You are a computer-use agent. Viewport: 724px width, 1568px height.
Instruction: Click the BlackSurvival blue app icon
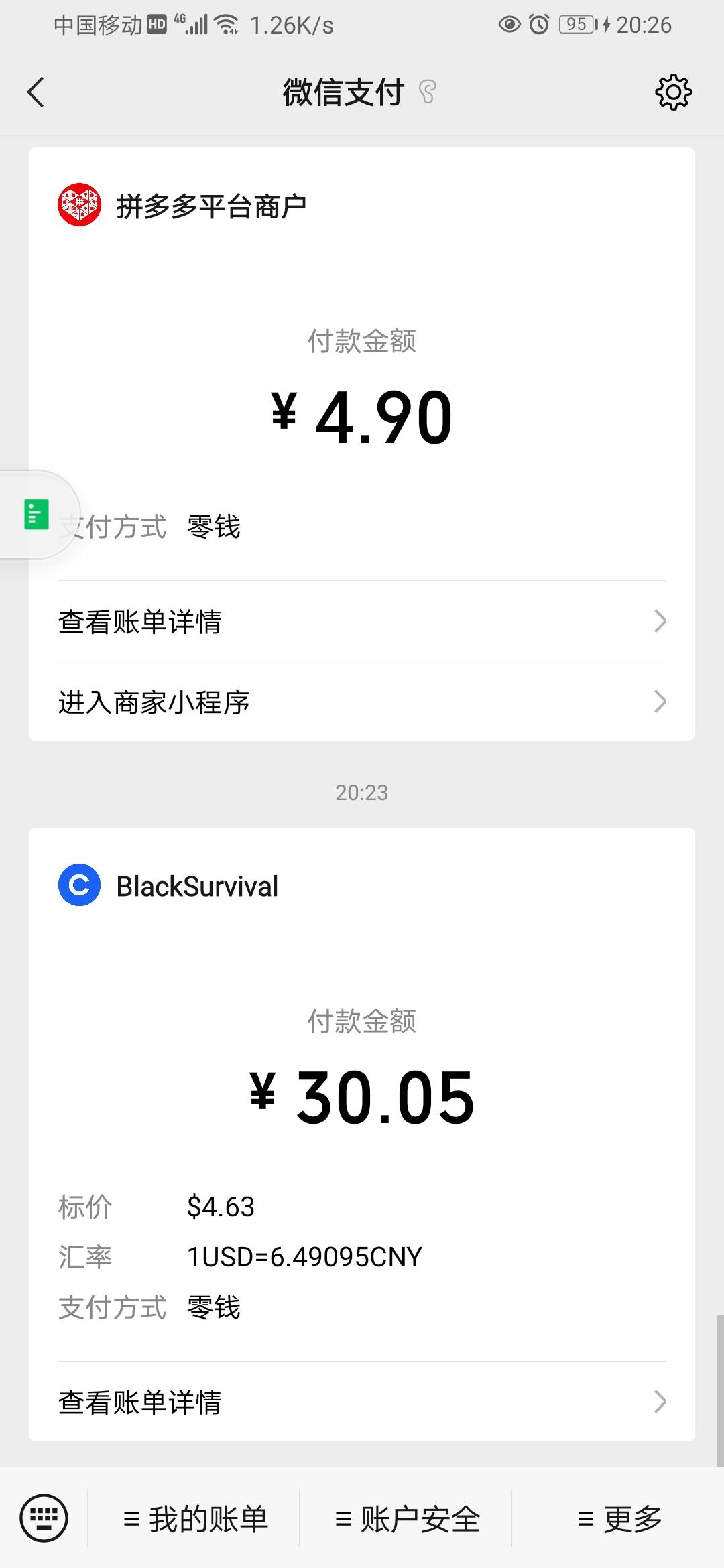(x=80, y=885)
